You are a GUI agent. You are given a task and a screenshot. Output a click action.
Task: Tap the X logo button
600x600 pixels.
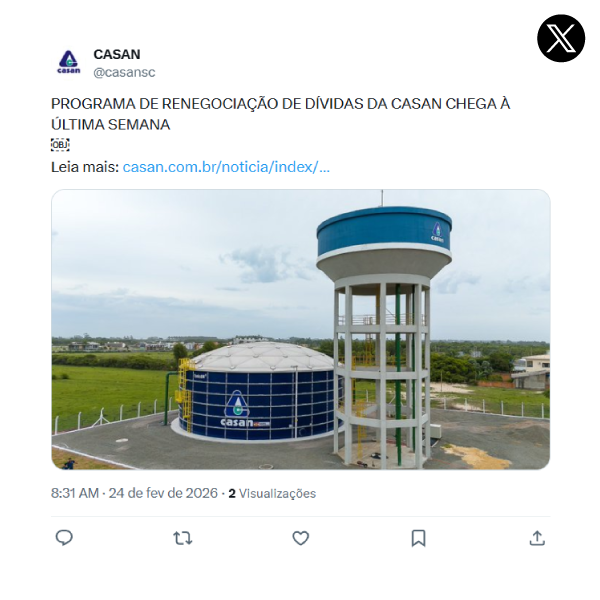click(x=560, y=39)
